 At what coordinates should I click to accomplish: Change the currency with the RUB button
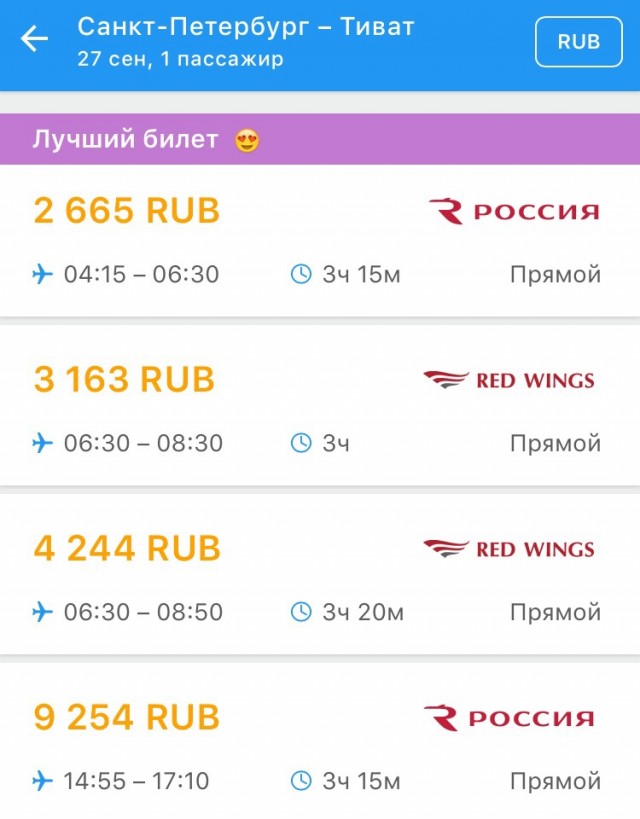pos(578,42)
